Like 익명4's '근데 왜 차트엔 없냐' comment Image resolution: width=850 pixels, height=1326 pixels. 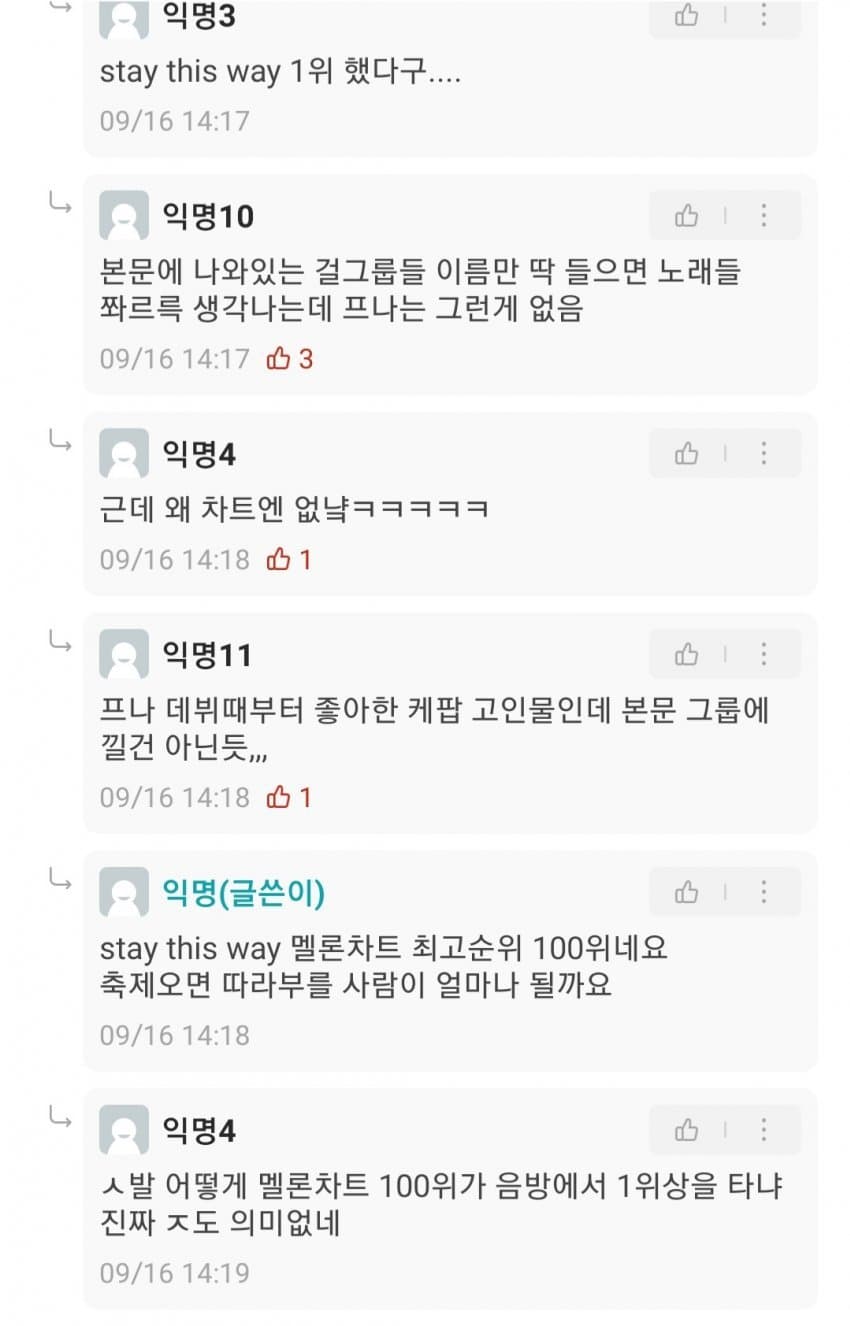pos(687,453)
